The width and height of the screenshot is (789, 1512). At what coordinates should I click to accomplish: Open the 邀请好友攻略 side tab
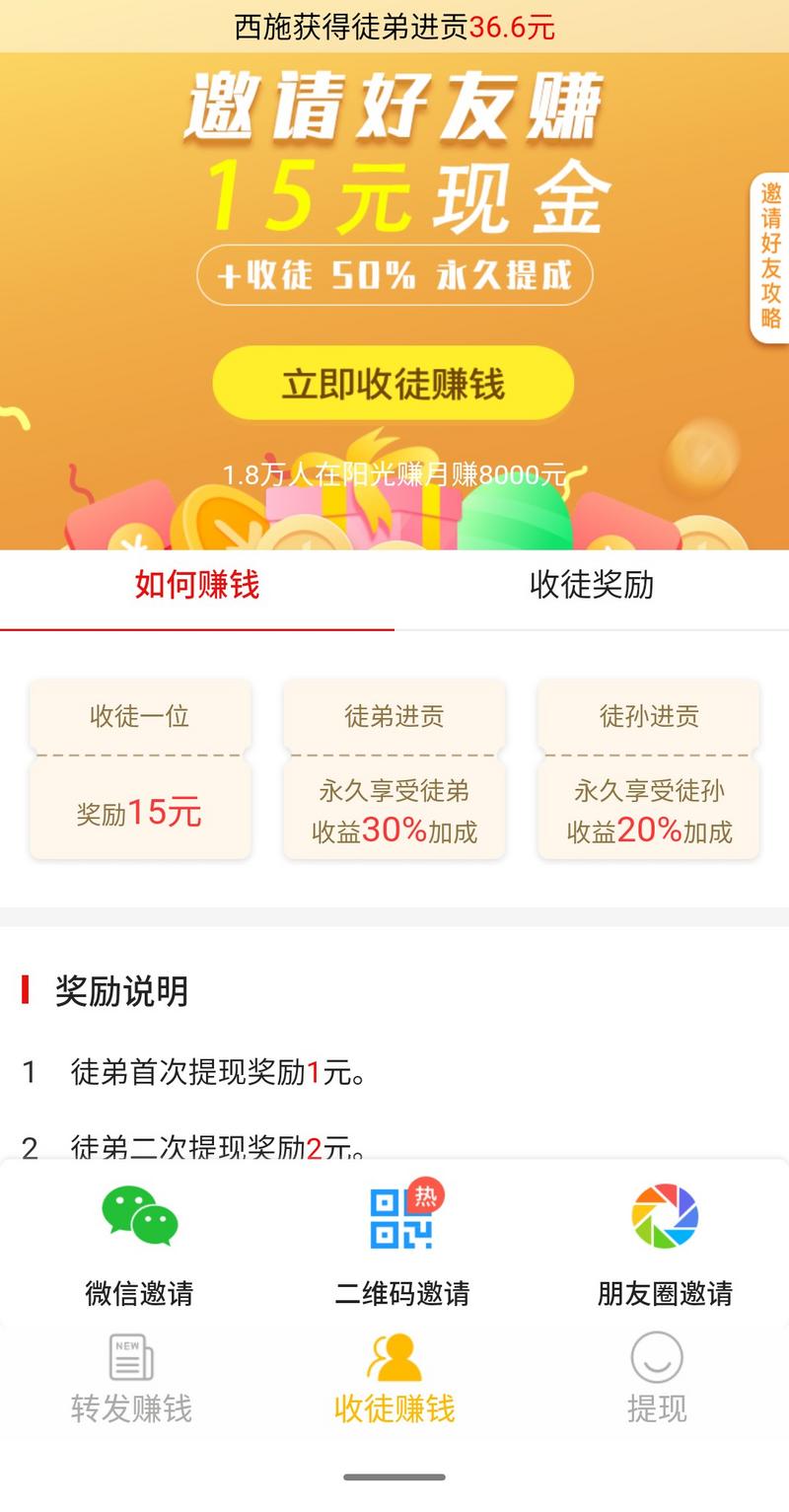(770, 257)
